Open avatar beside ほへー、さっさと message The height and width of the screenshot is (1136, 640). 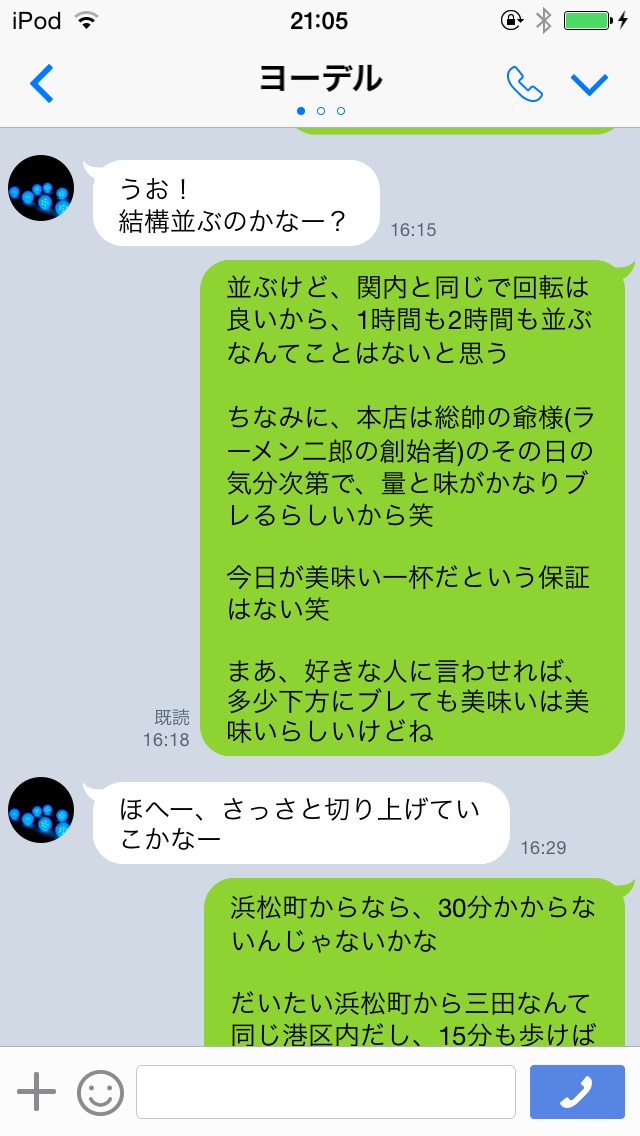tap(41, 810)
